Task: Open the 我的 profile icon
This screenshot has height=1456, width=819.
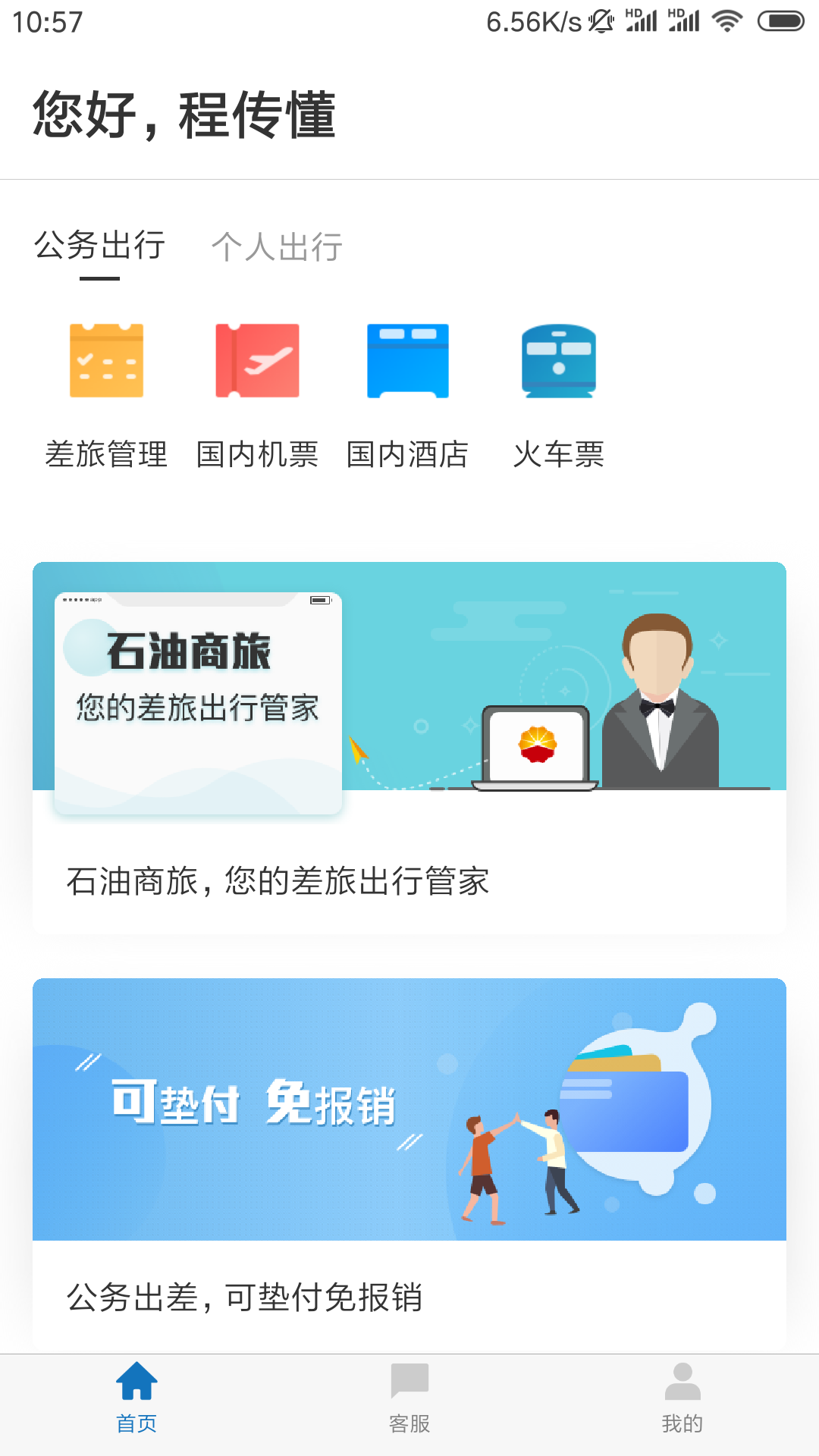Action: point(682,1382)
